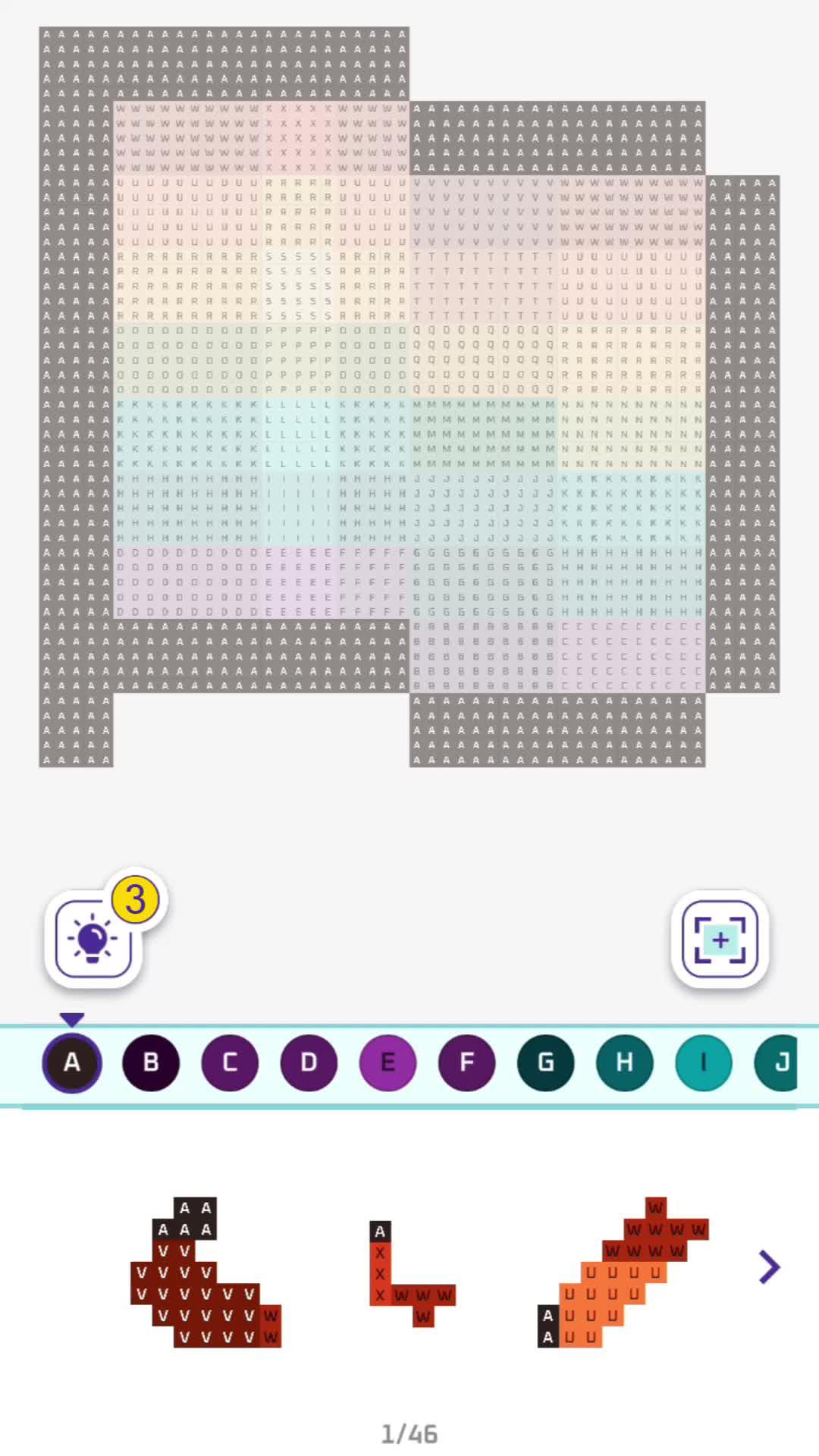Pick the purple E color
This screenshot has width=819, height=1456.
388,1063
